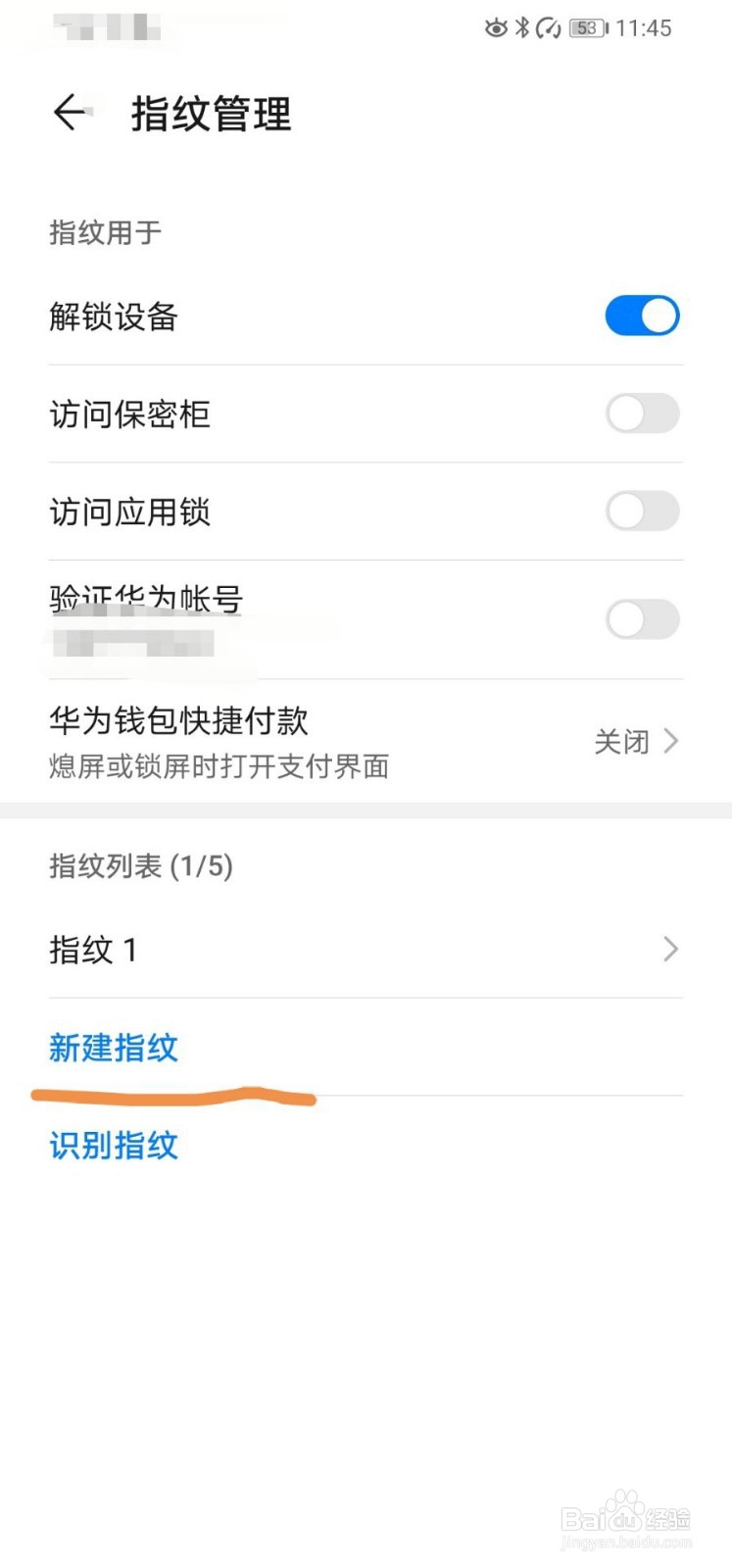Click the Bluetooth icon in the status bar

pos(523,27)
